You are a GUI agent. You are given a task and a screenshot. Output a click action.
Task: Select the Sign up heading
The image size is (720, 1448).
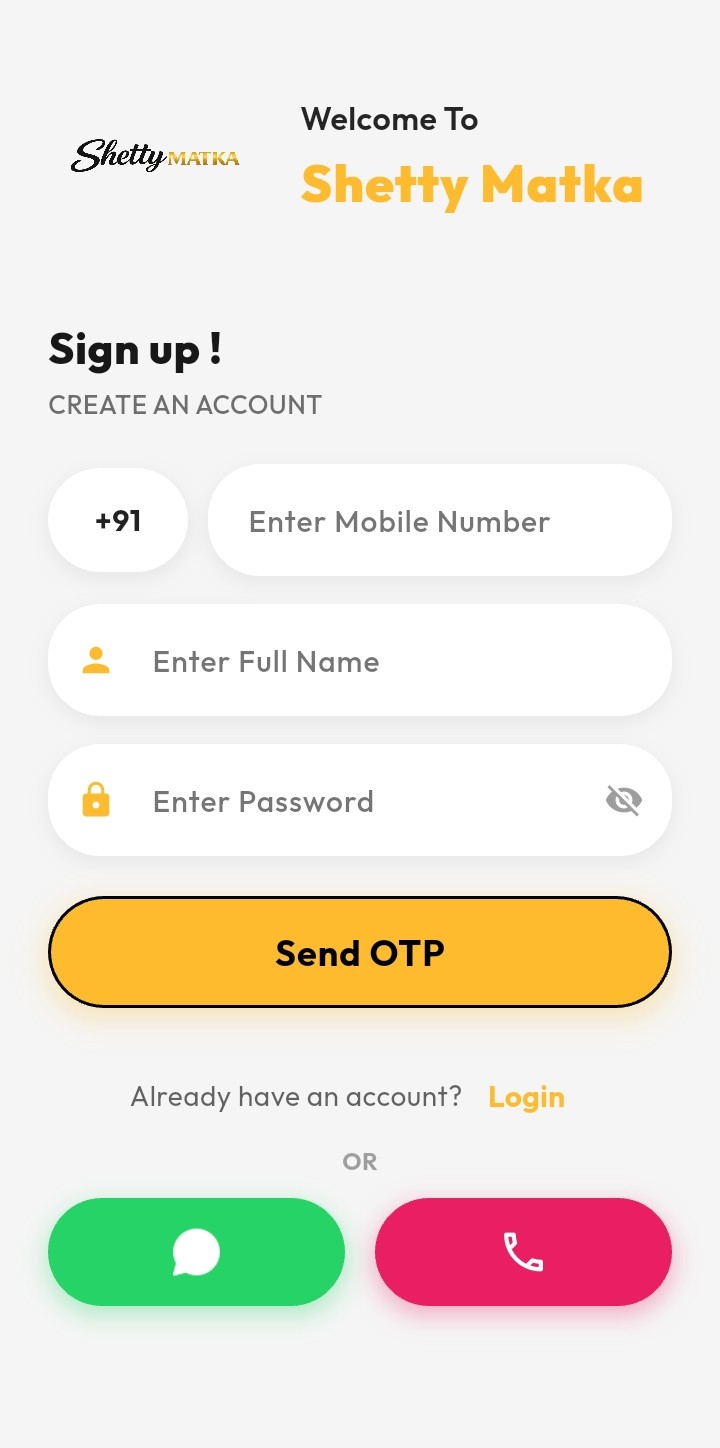click(x=135, y=350)
